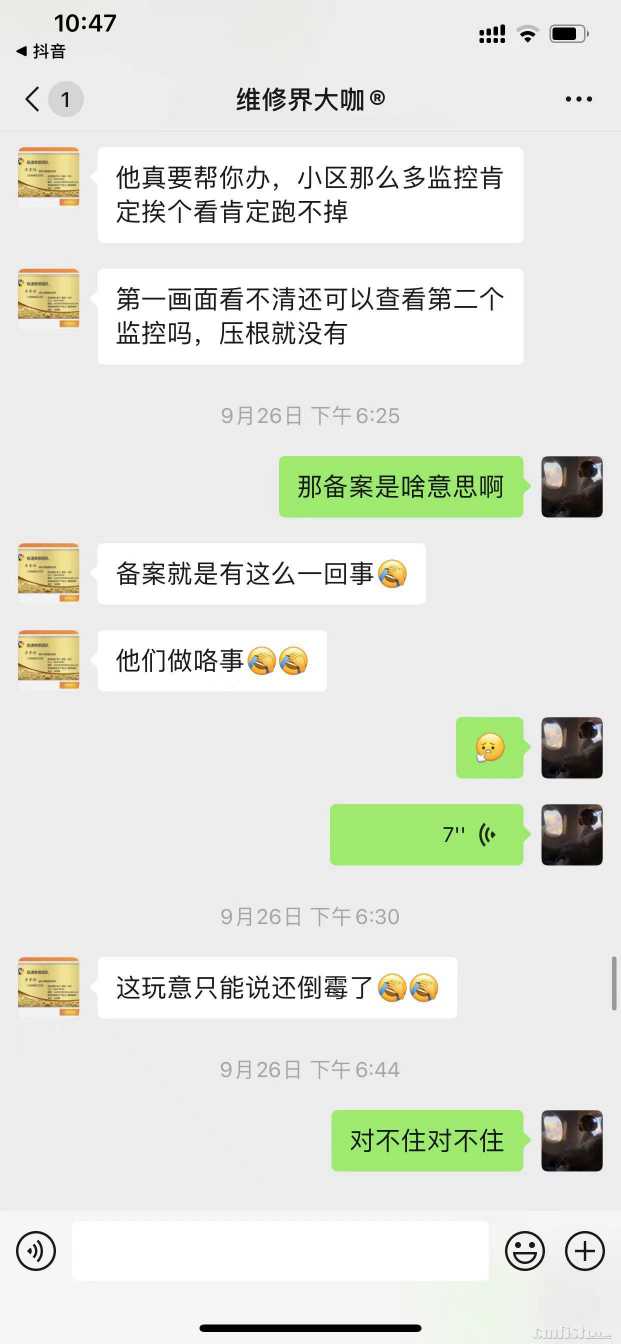Play the 7-second voice message
Screen dimensions: 621x1344
(x=427, y=835)
